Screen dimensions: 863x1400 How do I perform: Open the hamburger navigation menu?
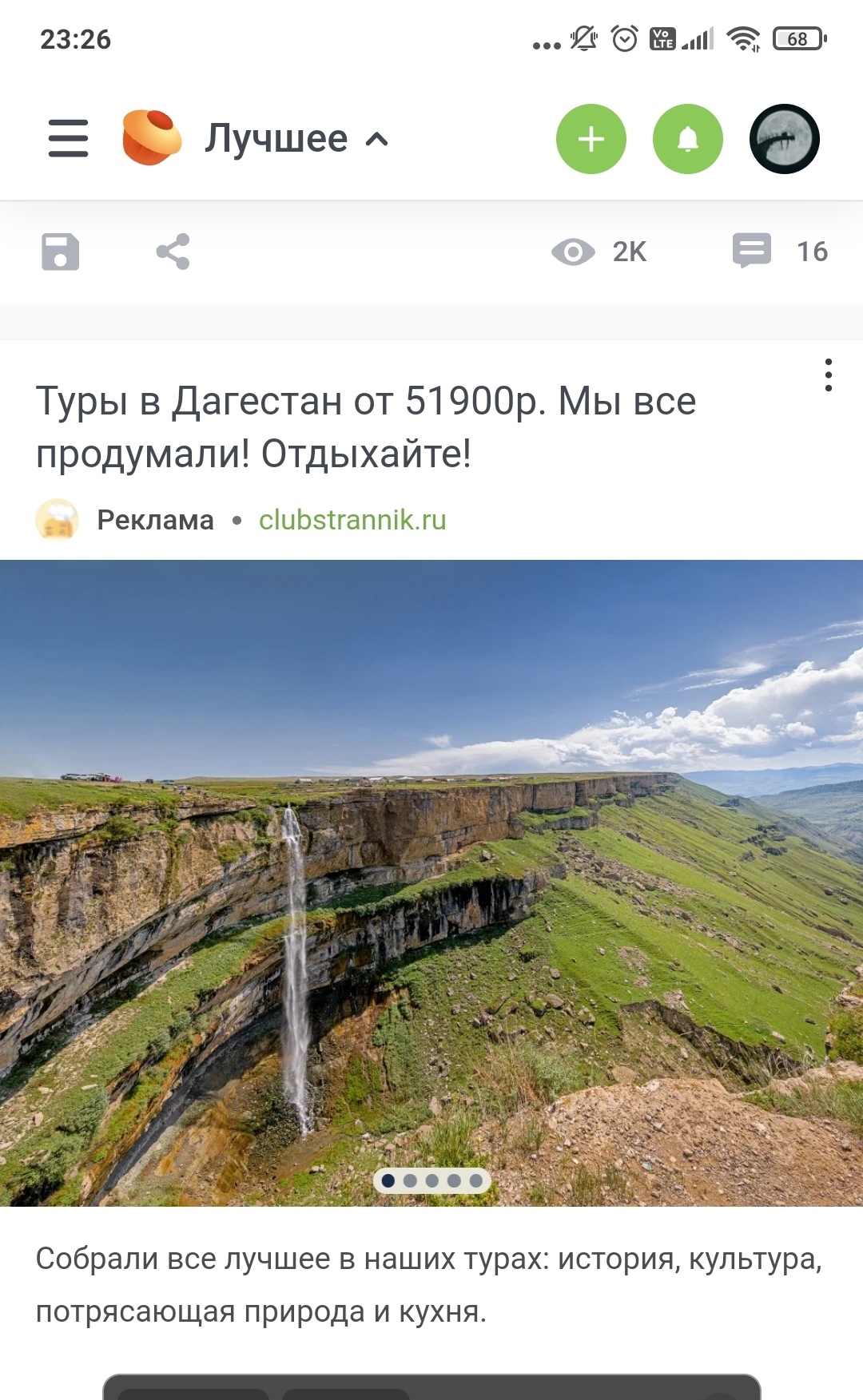pyautogui.click(x=68, y=139)
